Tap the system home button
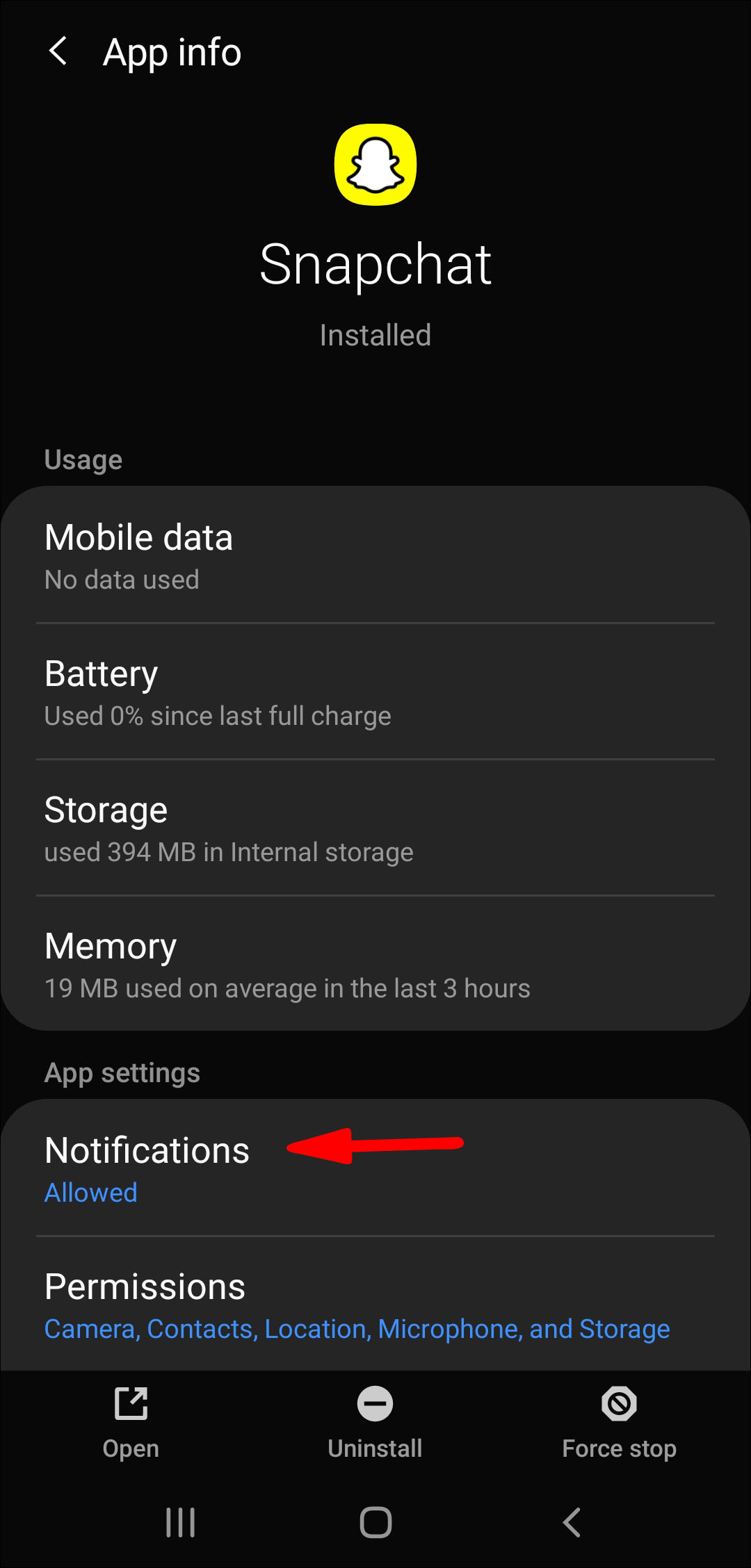751x1568 pixels. click(x=375, y=1522)
